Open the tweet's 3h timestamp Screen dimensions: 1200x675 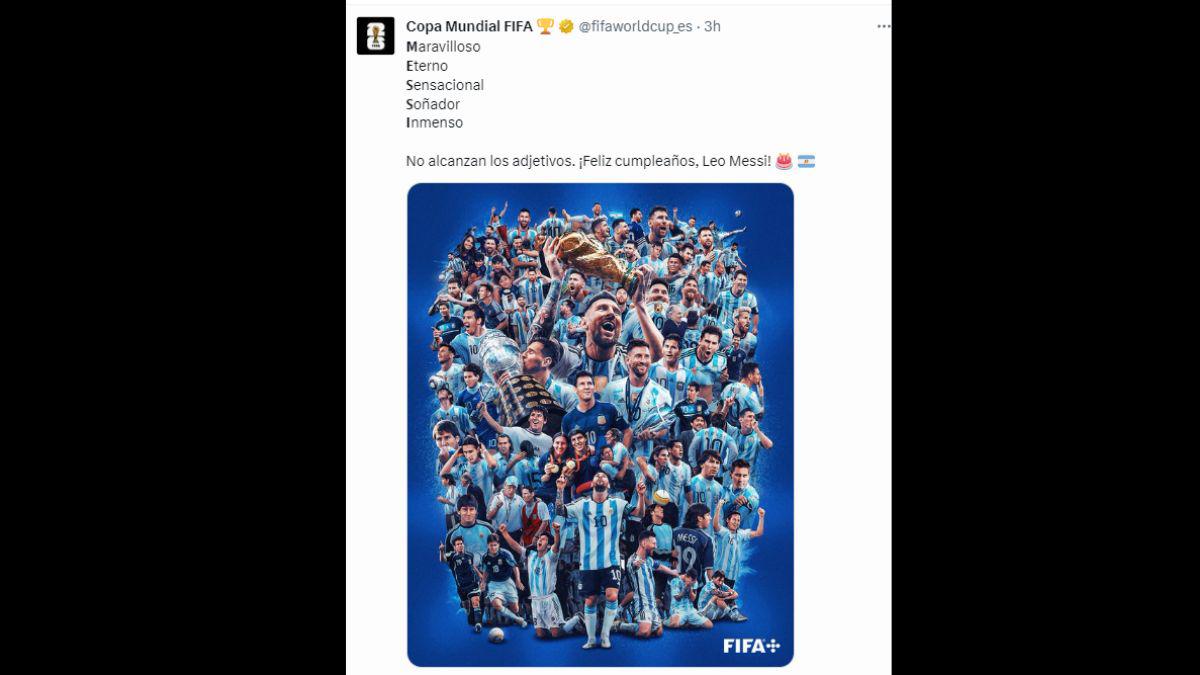(x=712, y=27)
